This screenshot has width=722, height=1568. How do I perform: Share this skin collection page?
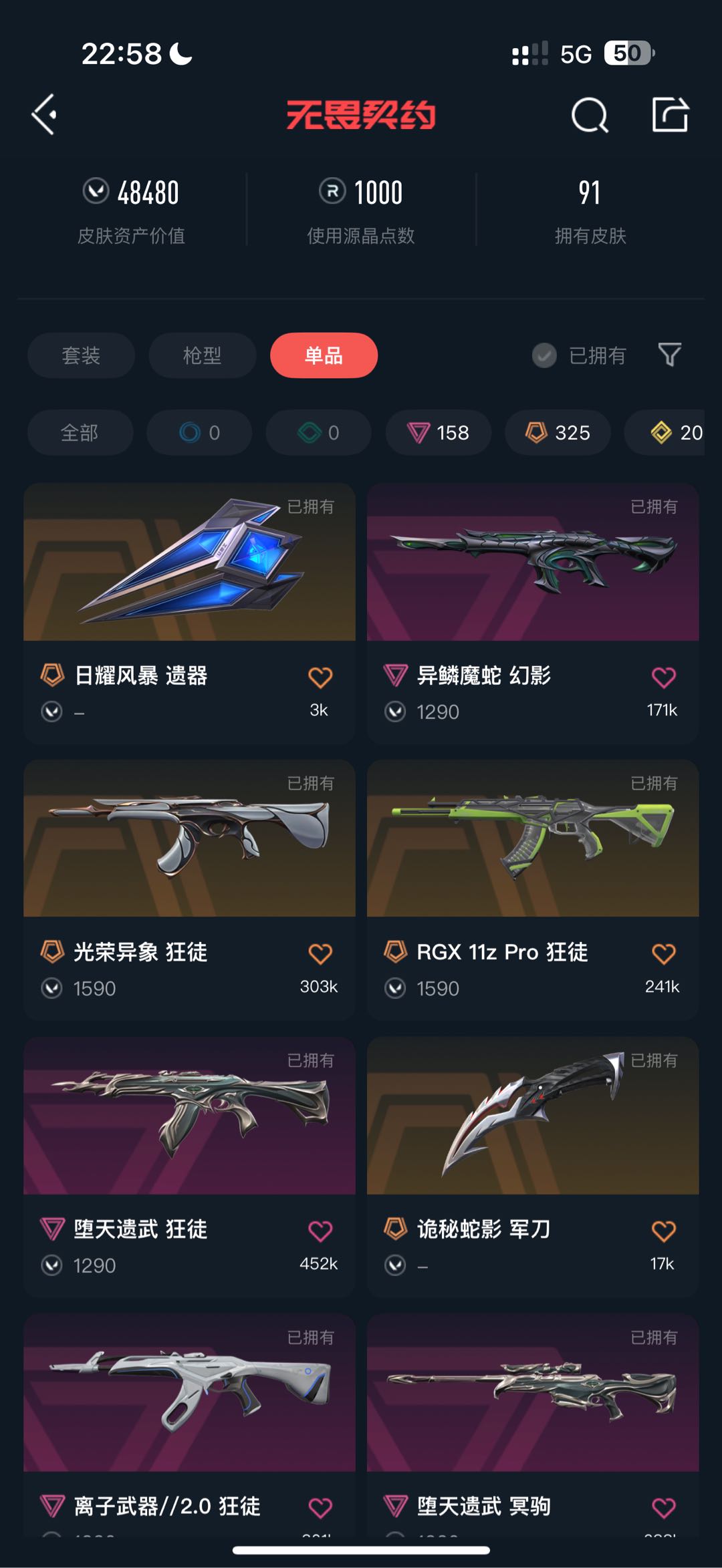click(x=670, y=115)
